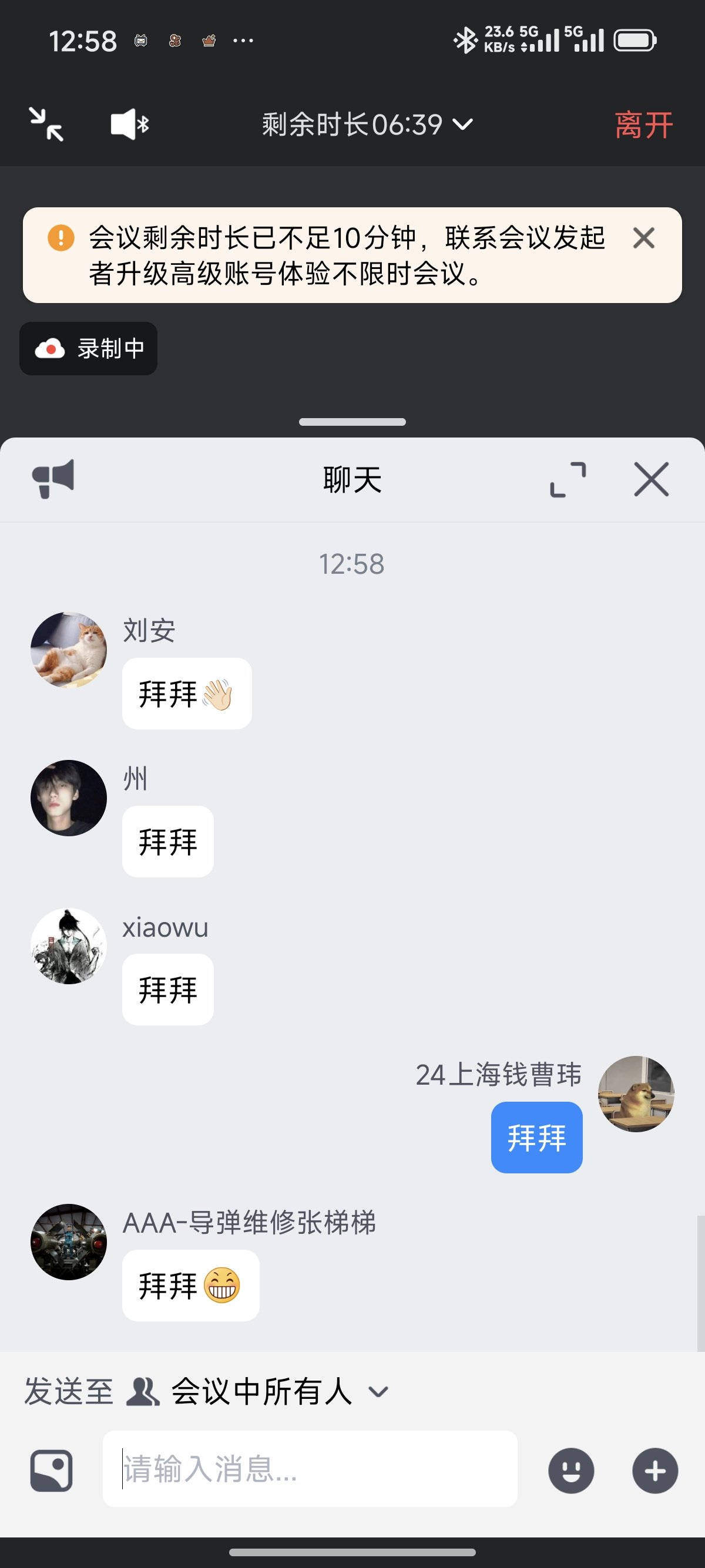Open xiaowu's profile avatar
The width and height of the screenshot is (705, 1568).
click(69, 946)
